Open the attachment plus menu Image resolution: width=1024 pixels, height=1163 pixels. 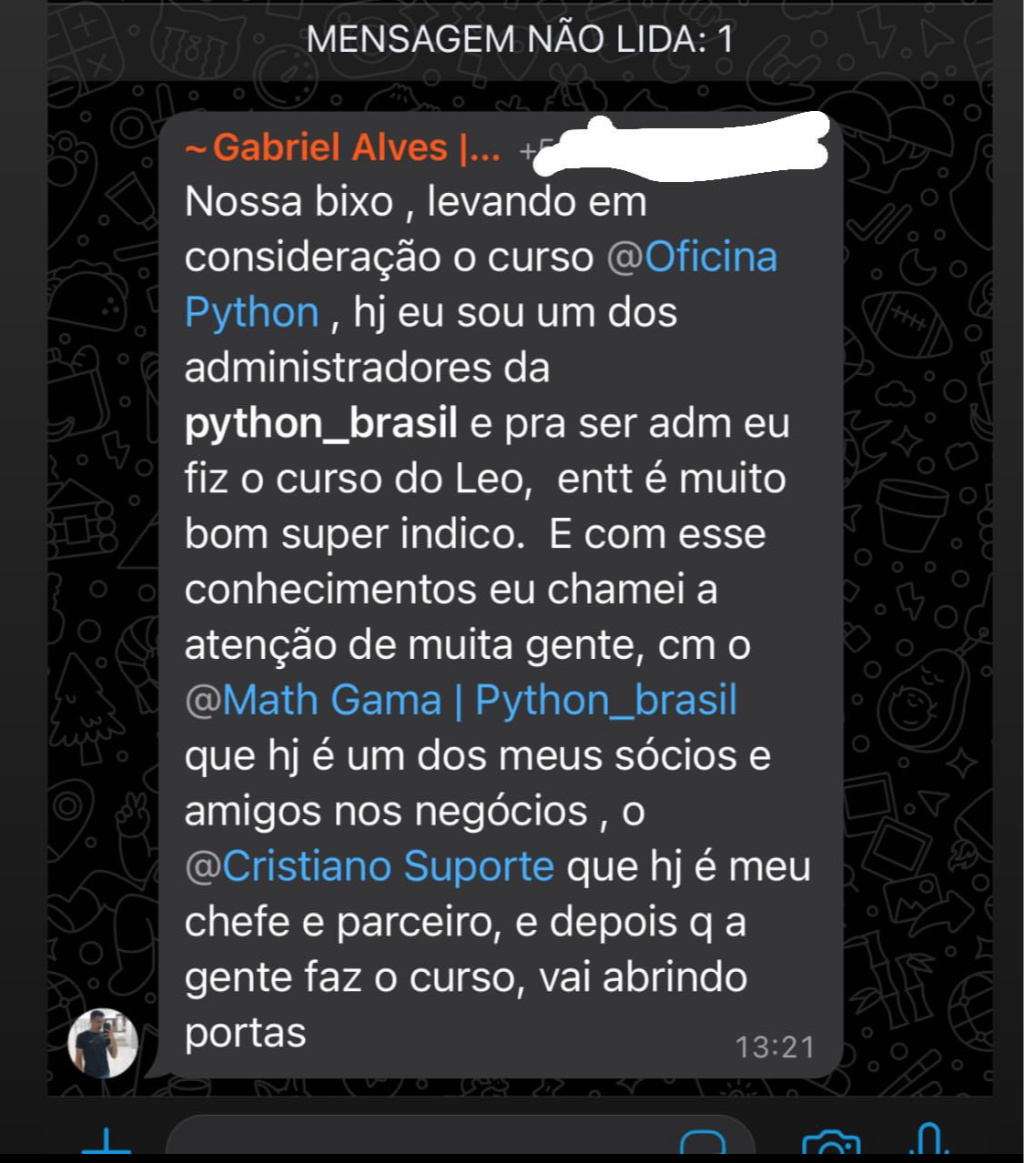point(106,1143)
